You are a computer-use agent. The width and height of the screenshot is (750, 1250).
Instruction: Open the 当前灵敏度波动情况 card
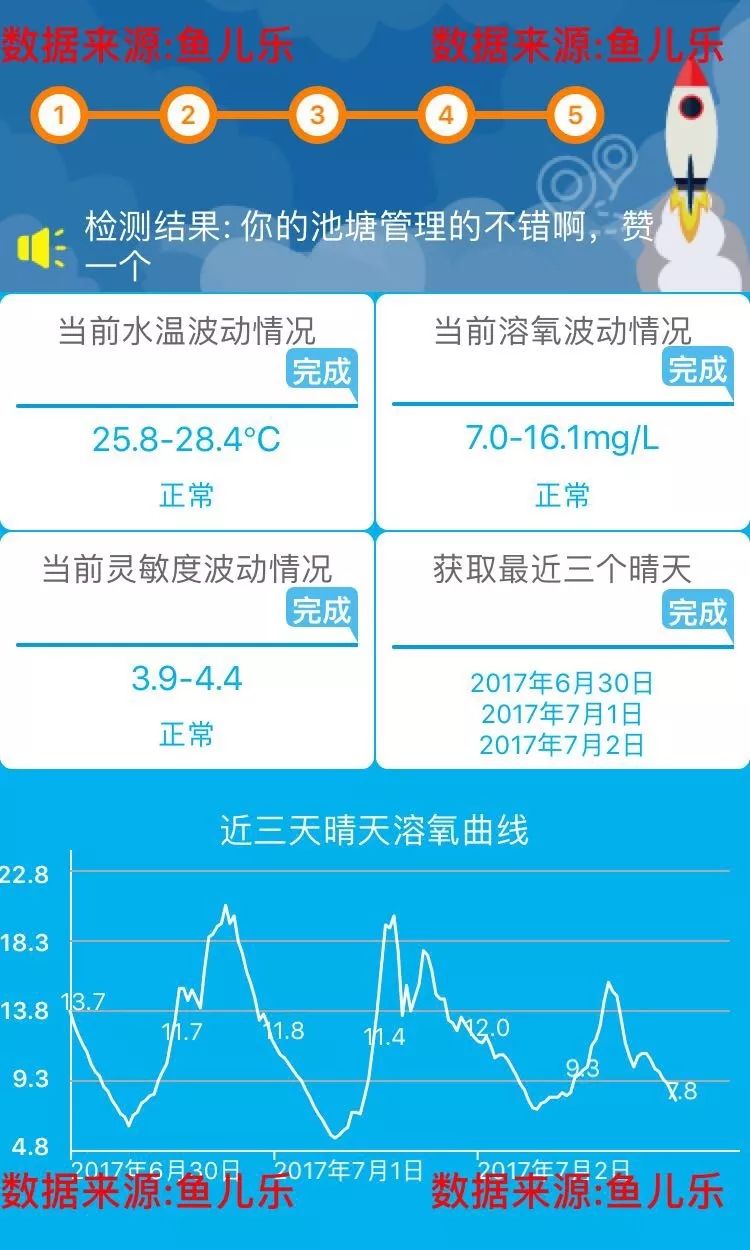[187, 651]
